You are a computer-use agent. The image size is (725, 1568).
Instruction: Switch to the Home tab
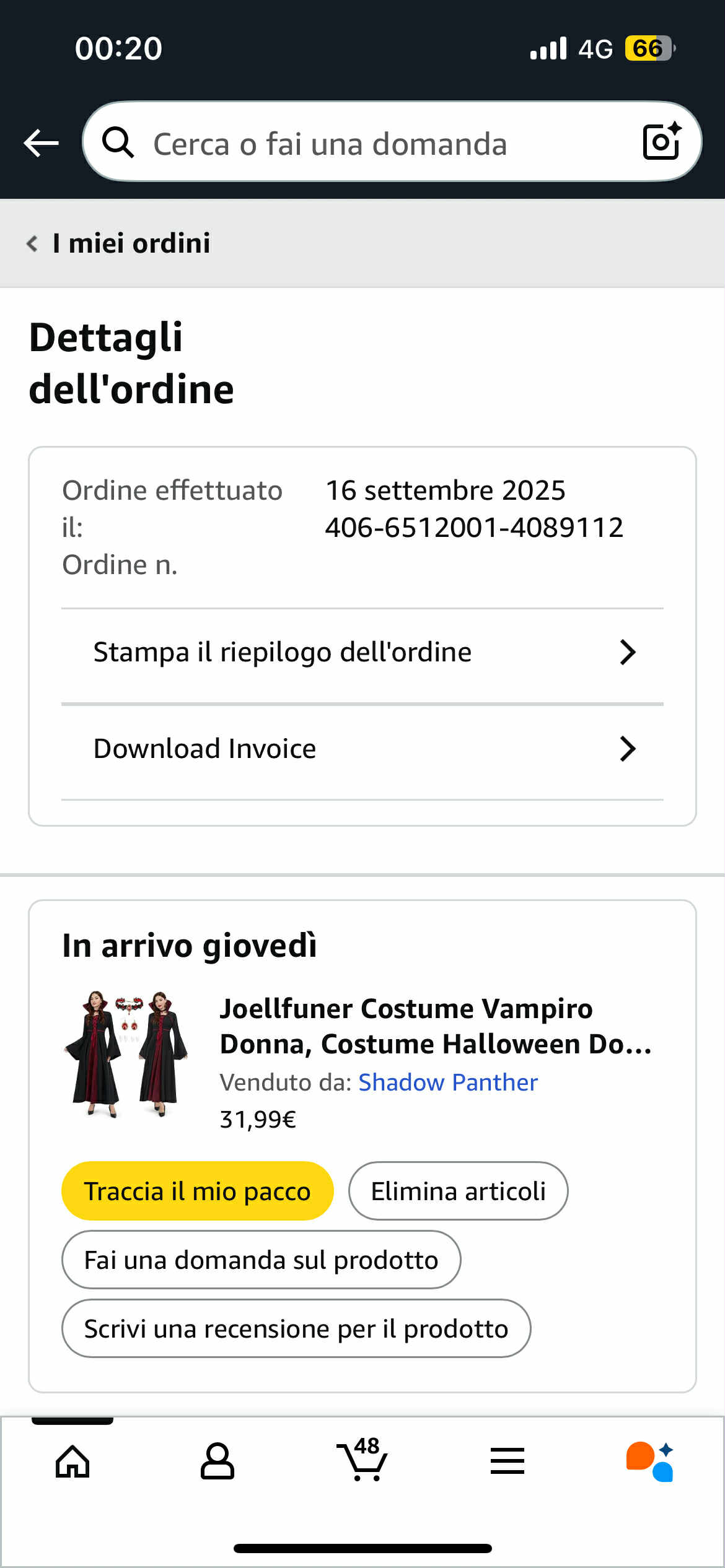[72, 1462]
